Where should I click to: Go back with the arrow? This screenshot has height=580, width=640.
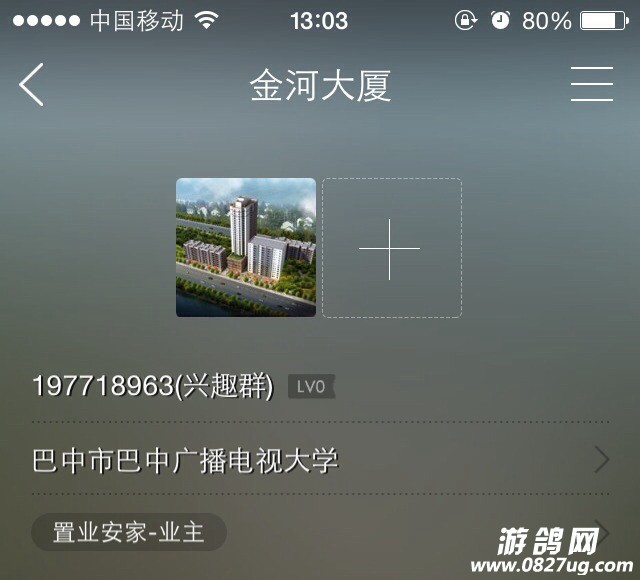click(32, 85)
